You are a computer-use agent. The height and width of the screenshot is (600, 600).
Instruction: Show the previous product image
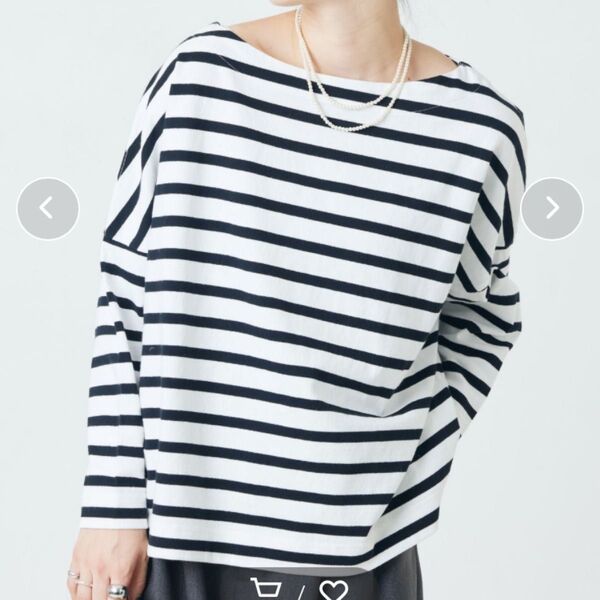coord(48,208)
